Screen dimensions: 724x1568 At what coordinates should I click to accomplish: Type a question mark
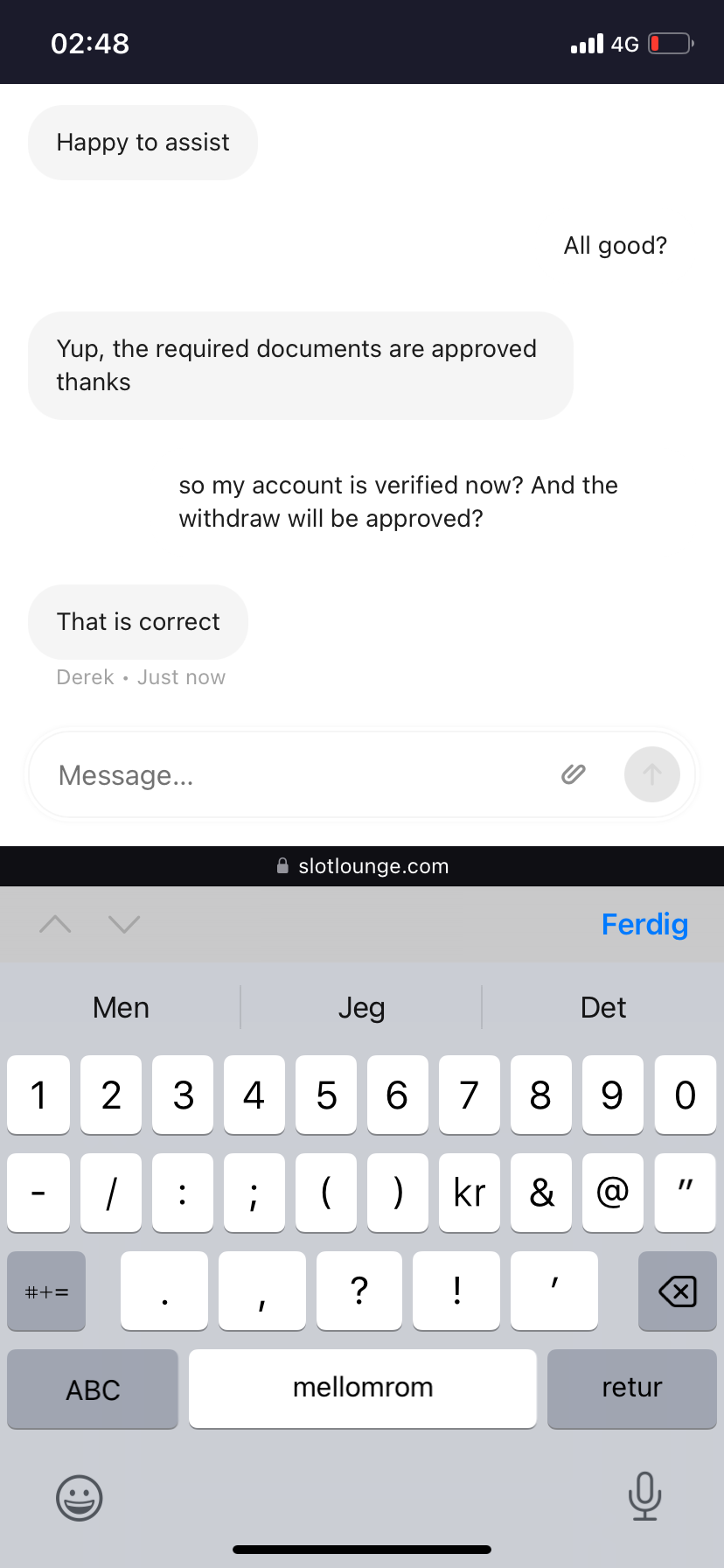(359, 1291)
